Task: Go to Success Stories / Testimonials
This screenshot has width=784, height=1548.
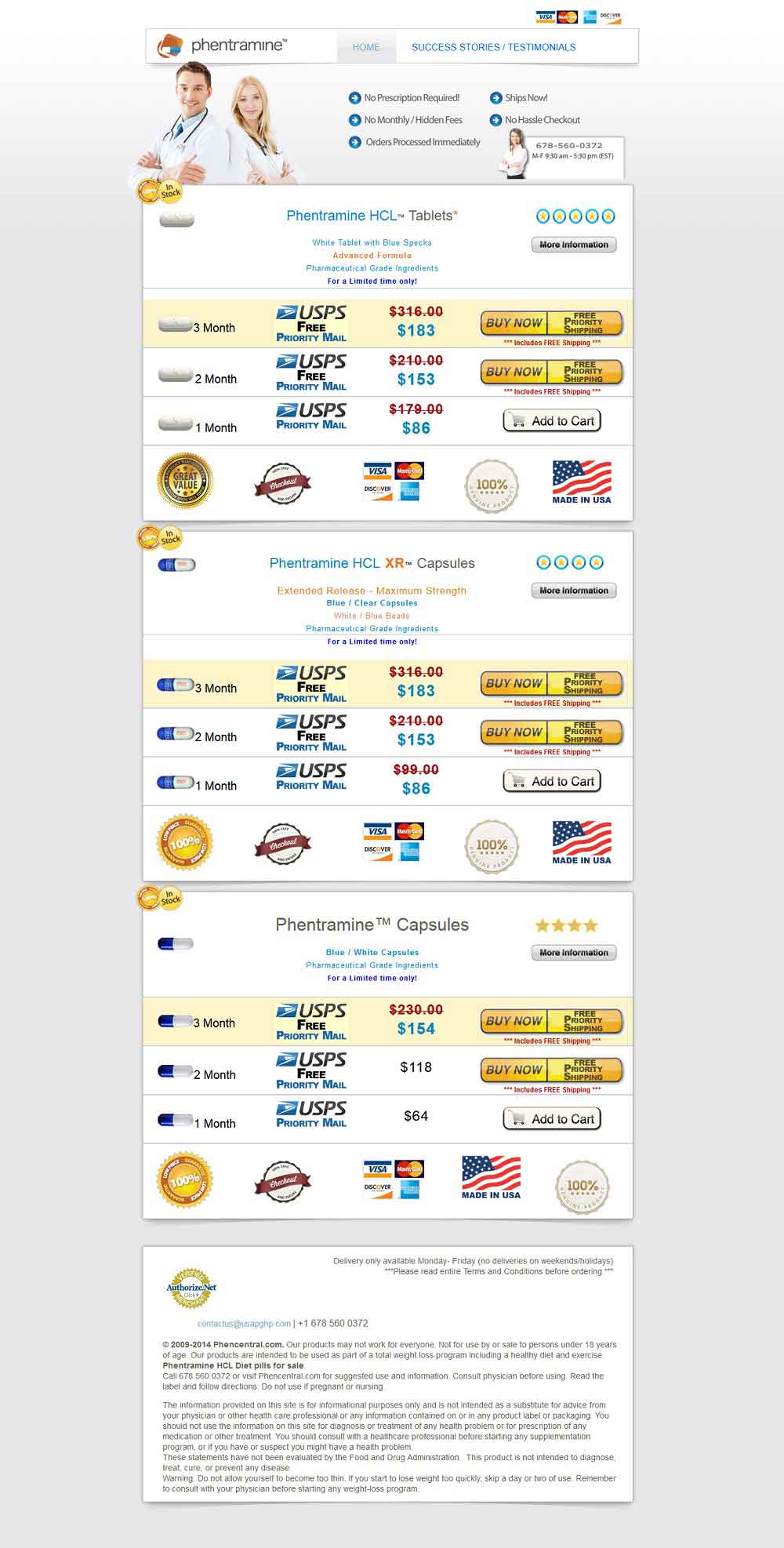Action: point(493,47)
